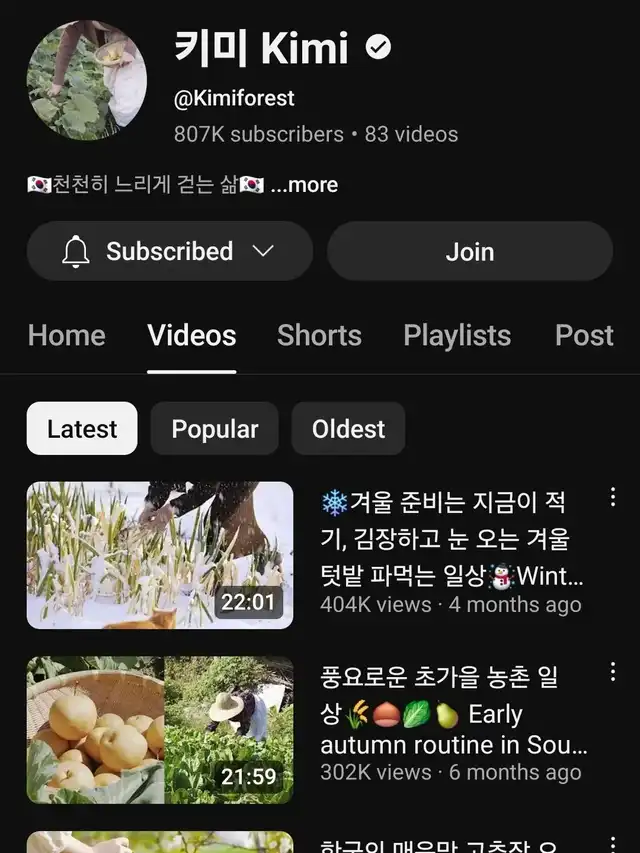Sort videos by Popular
Image resolution: width=640 pixels, height=853 pixels.
click(x=214, y=429)
